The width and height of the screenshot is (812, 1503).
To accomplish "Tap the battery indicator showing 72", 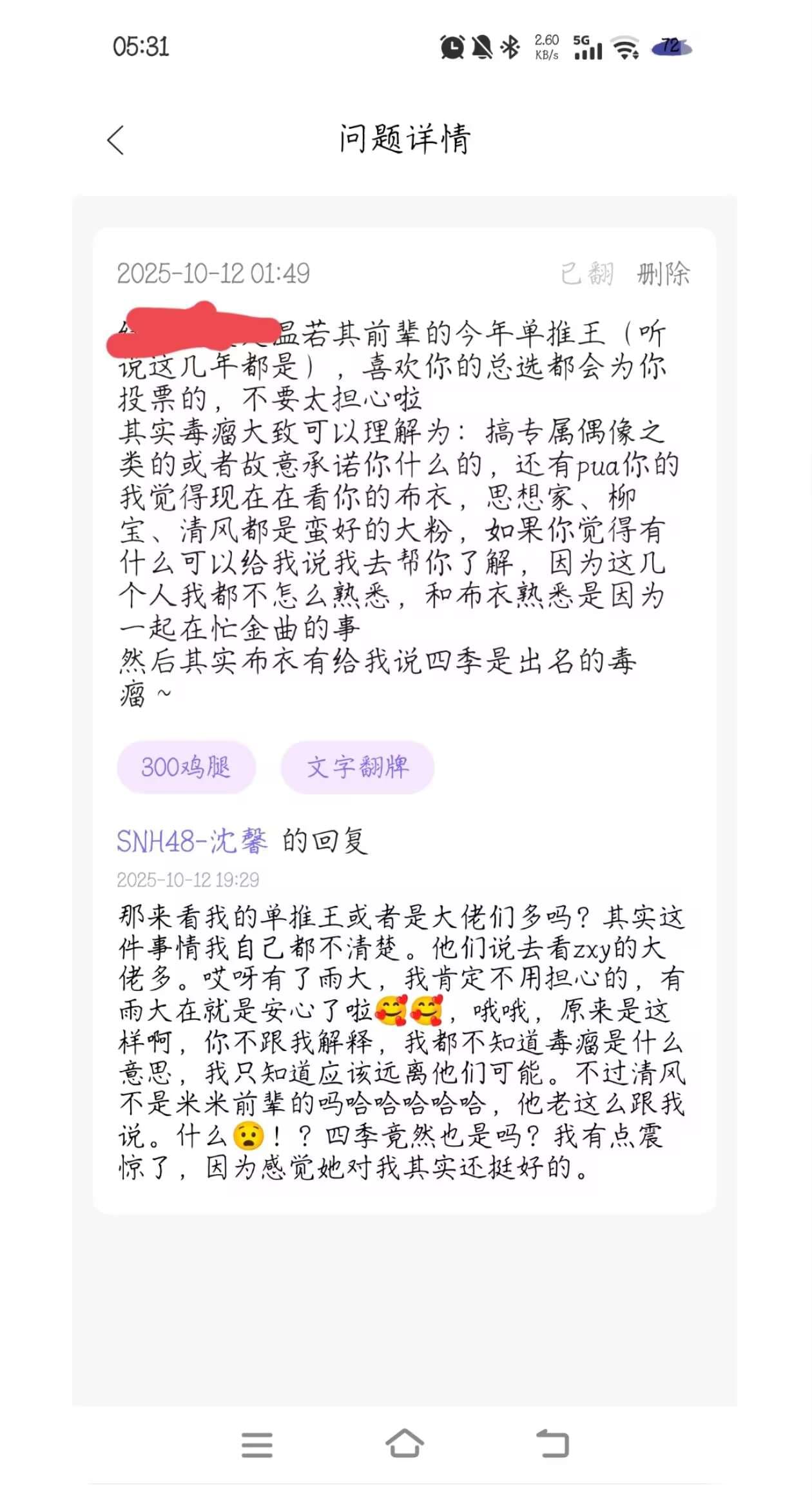I will 670,46.
